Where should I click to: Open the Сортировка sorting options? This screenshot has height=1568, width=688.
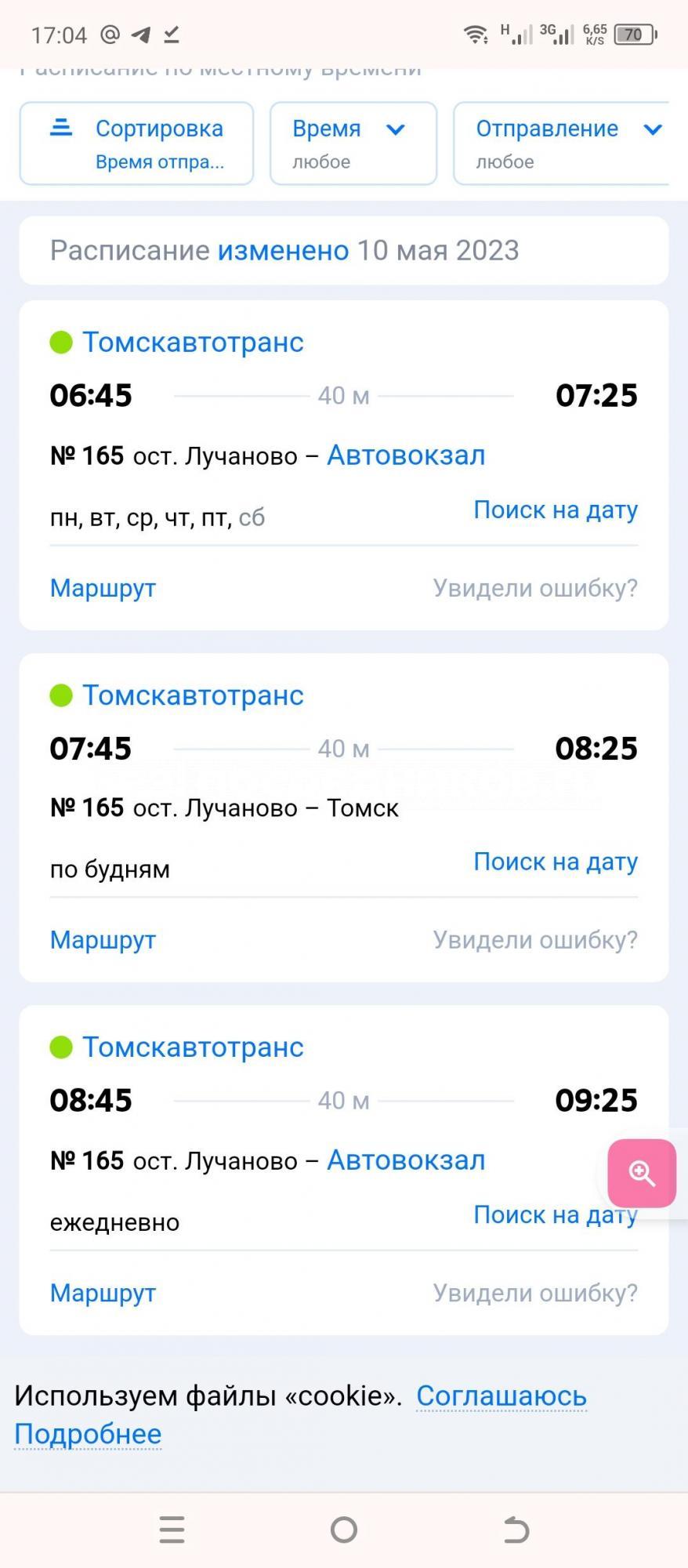[x=136, y=143]
